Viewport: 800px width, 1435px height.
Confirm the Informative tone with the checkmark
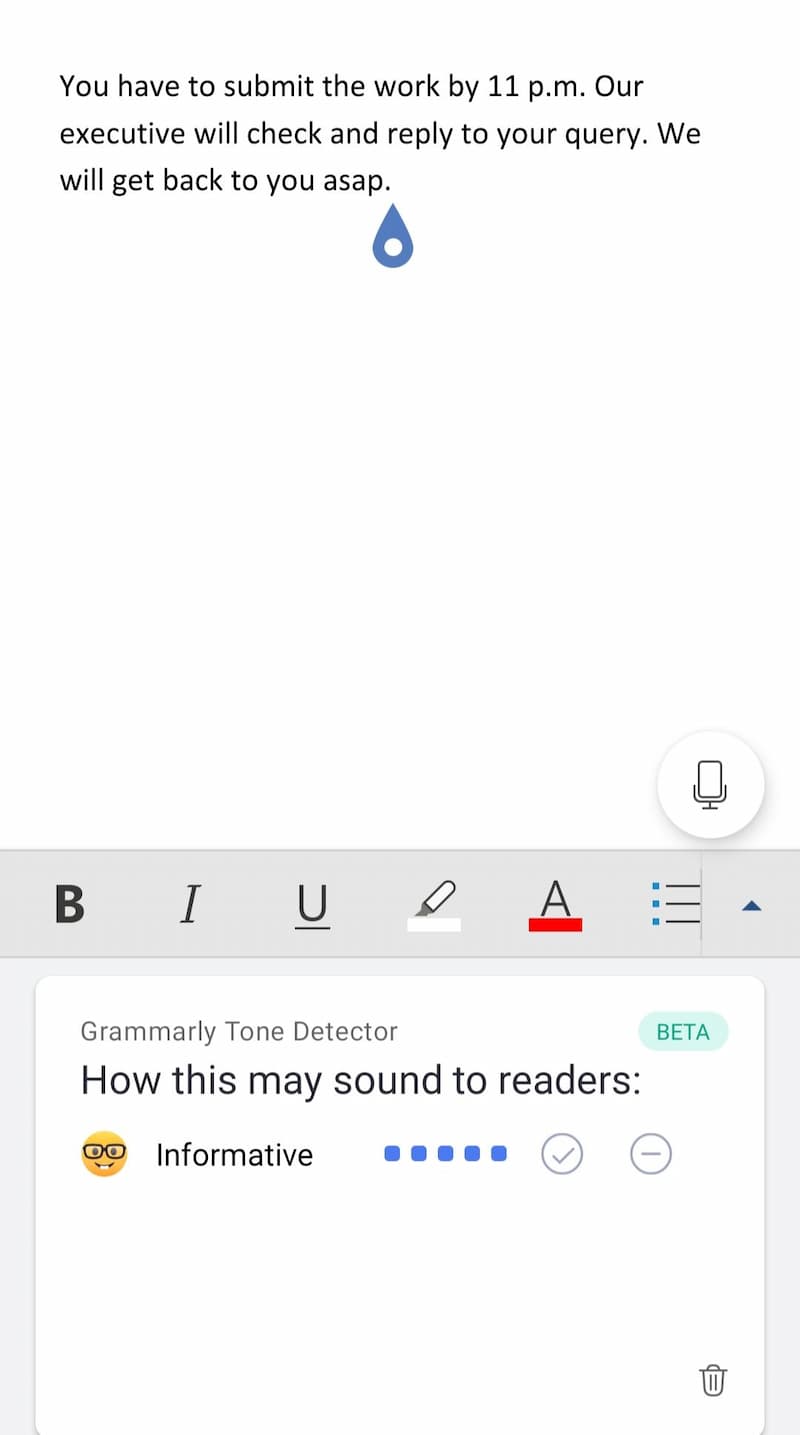tap(562, 1154)
